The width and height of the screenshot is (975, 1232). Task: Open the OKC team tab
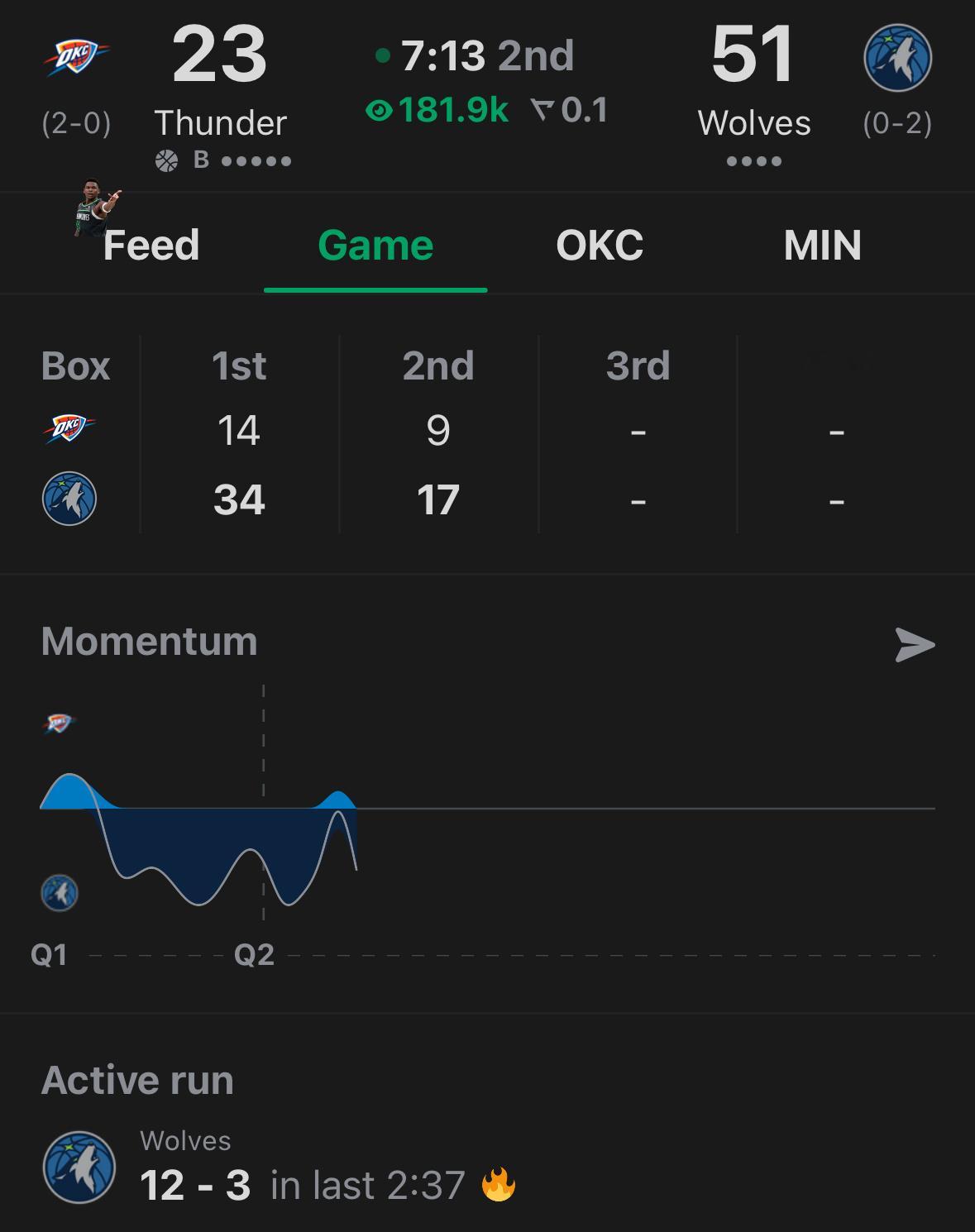point(600,246)
